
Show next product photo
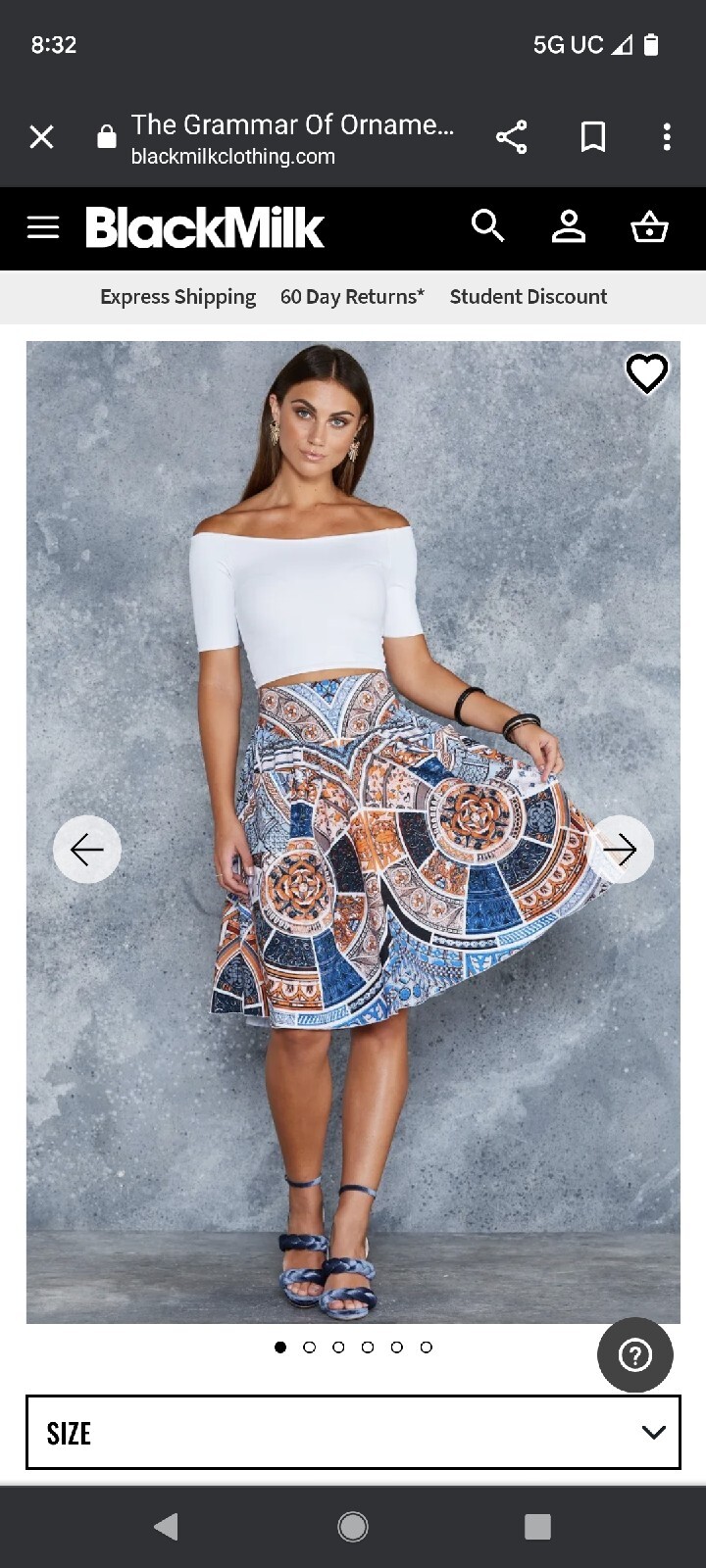pos(620,850)
